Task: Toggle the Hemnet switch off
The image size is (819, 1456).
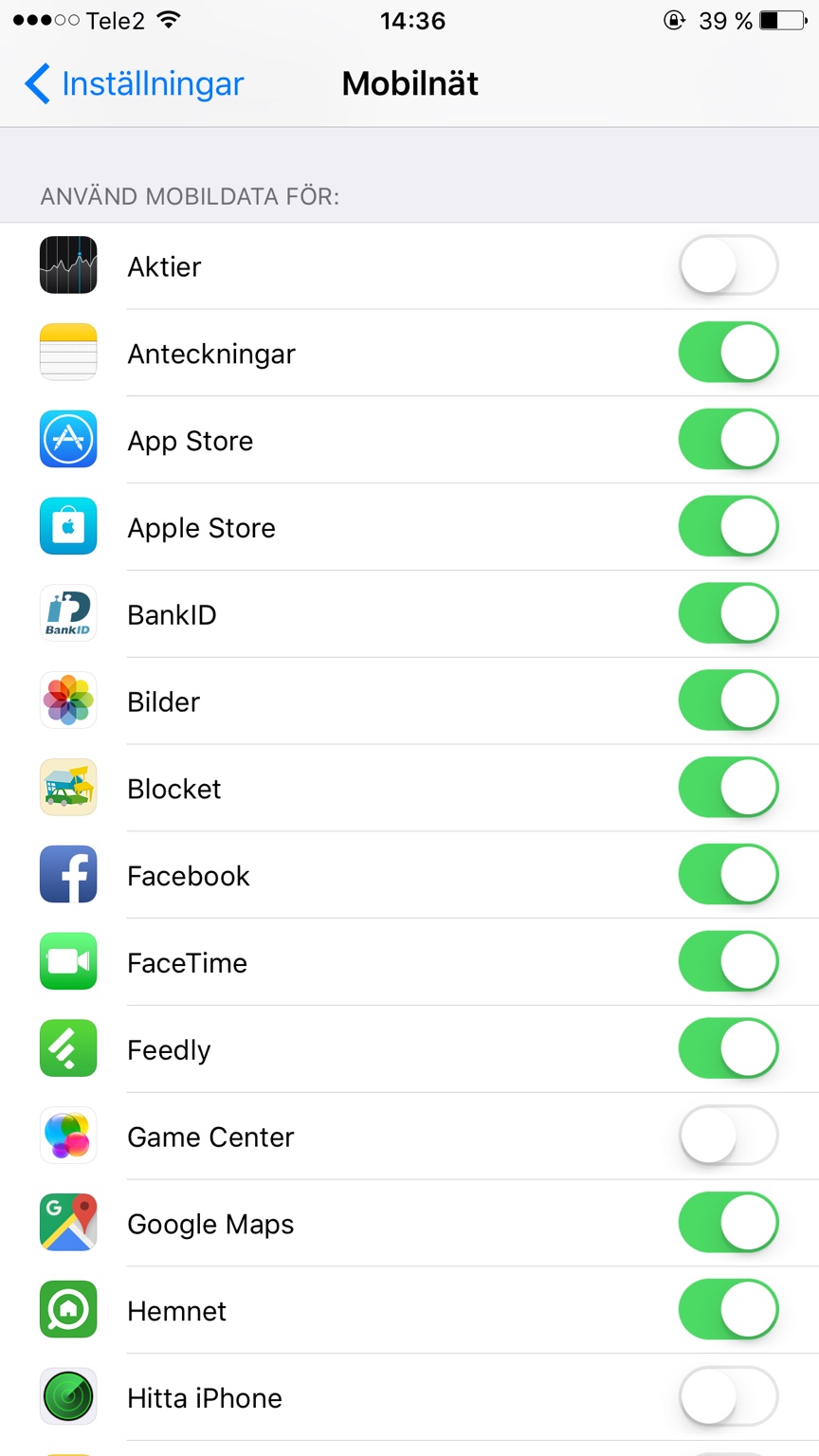Action: tap(729, 1310)
